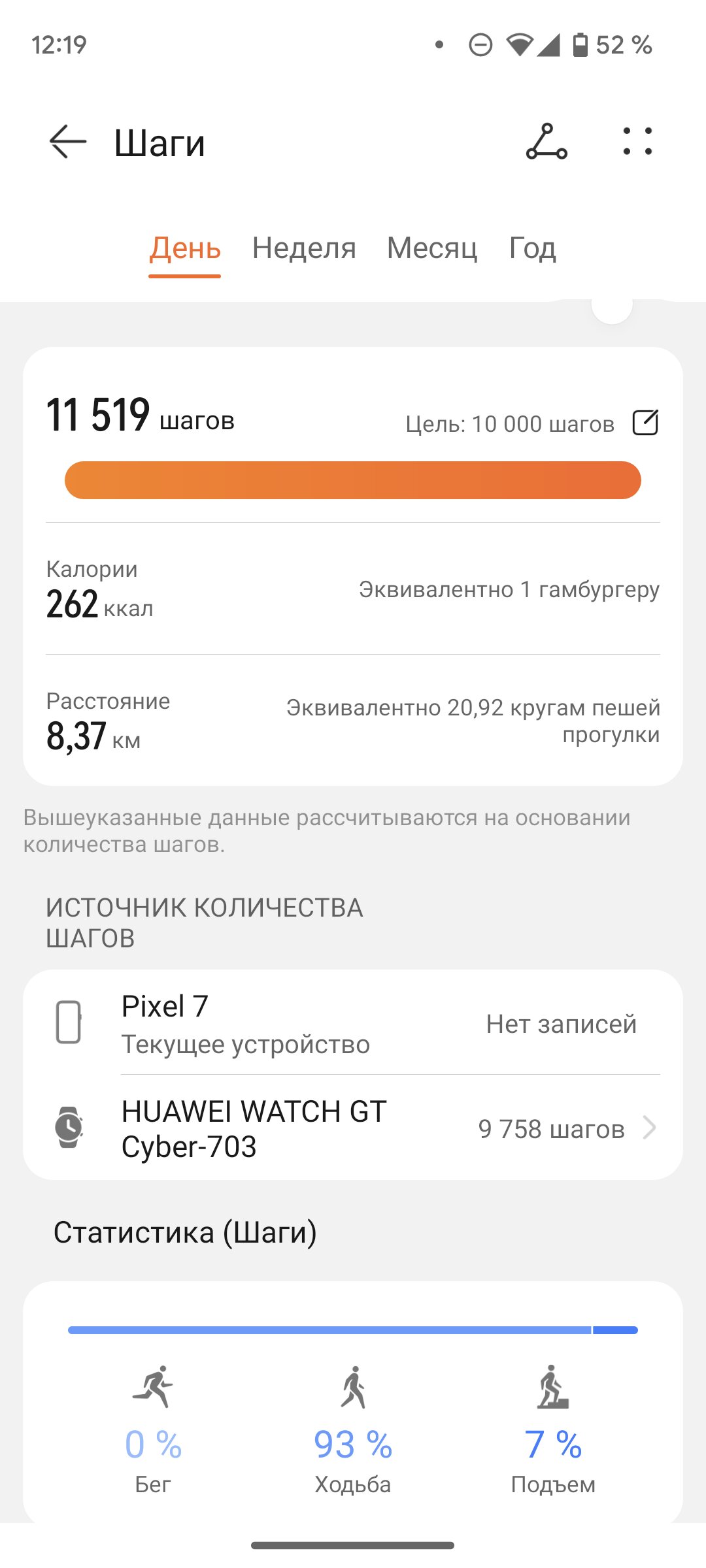The image size is (706, 1568).
Task: Switch to the Неделя tab
Action: [304, 249]
